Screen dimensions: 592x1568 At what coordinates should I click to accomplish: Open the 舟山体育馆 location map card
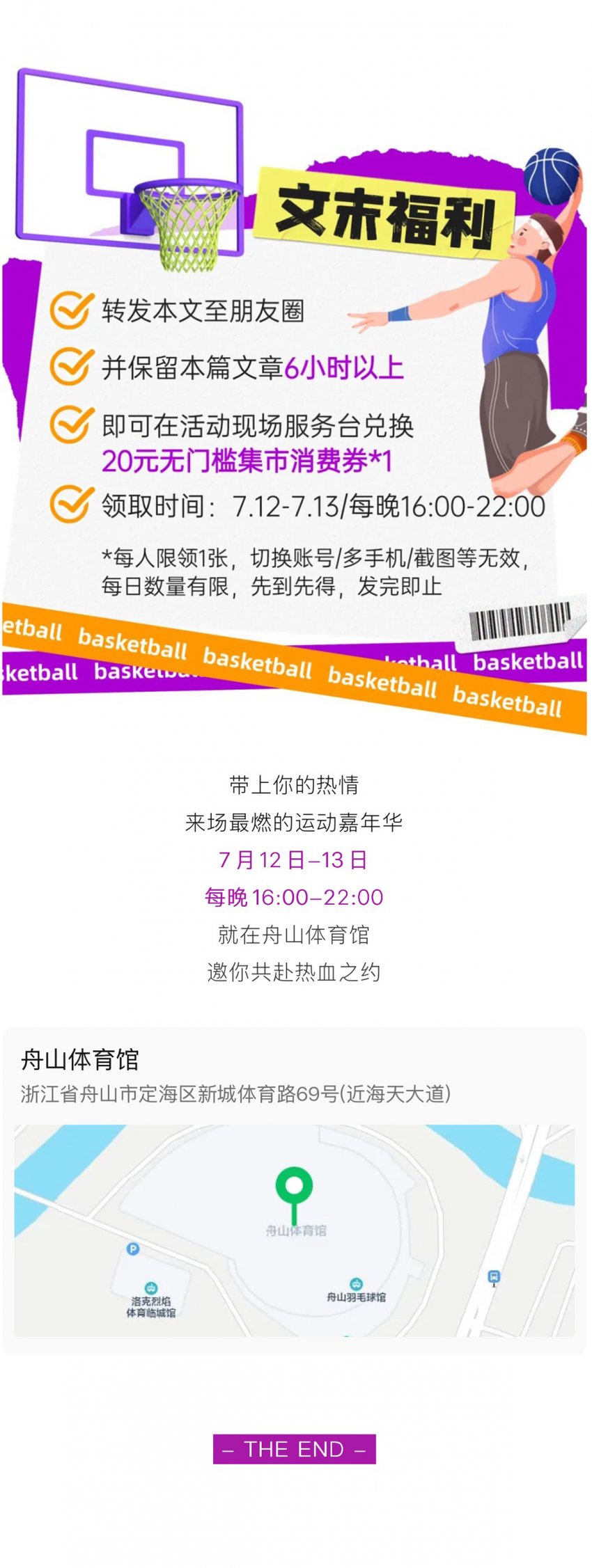click(x=294, y=1190)
